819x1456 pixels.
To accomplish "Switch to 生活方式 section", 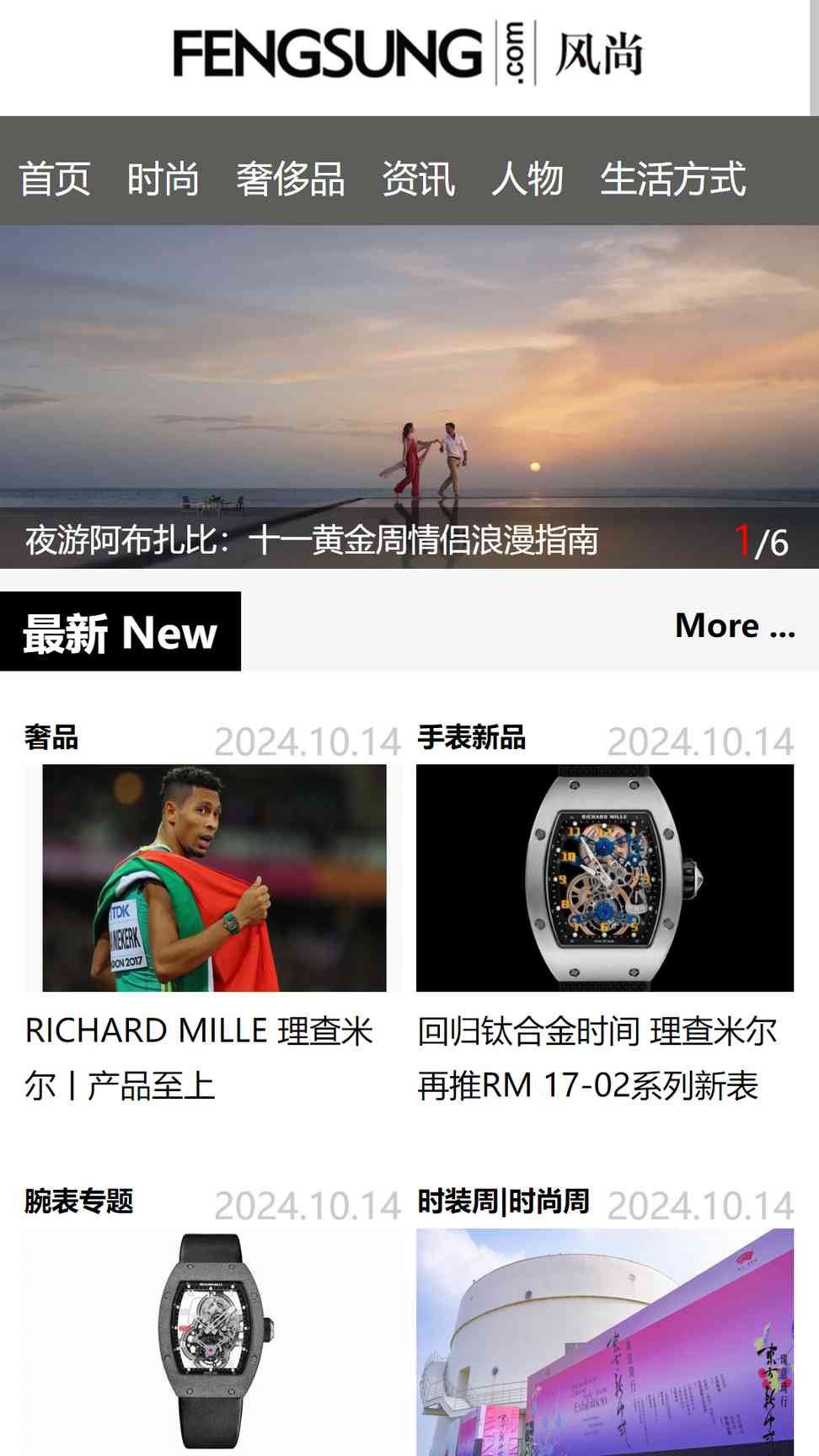I will click(673, 179).
